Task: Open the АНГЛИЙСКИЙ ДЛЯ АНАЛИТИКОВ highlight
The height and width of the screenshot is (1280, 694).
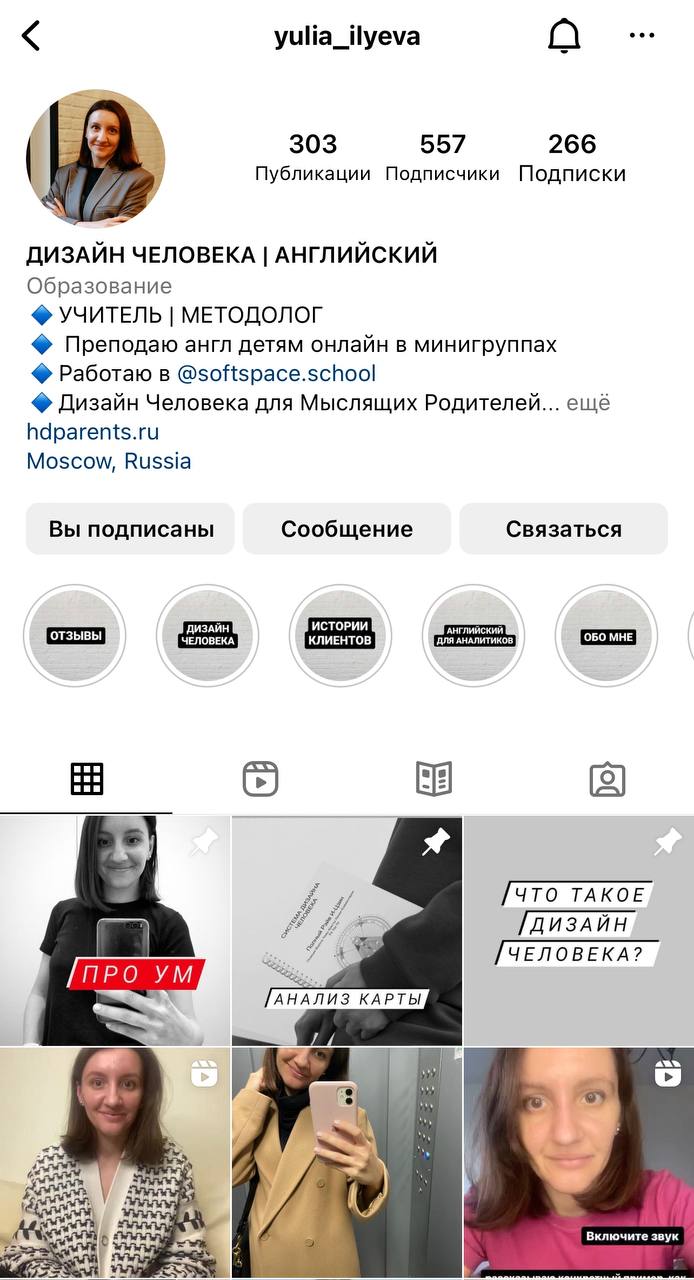Action: tap(473, 636)
